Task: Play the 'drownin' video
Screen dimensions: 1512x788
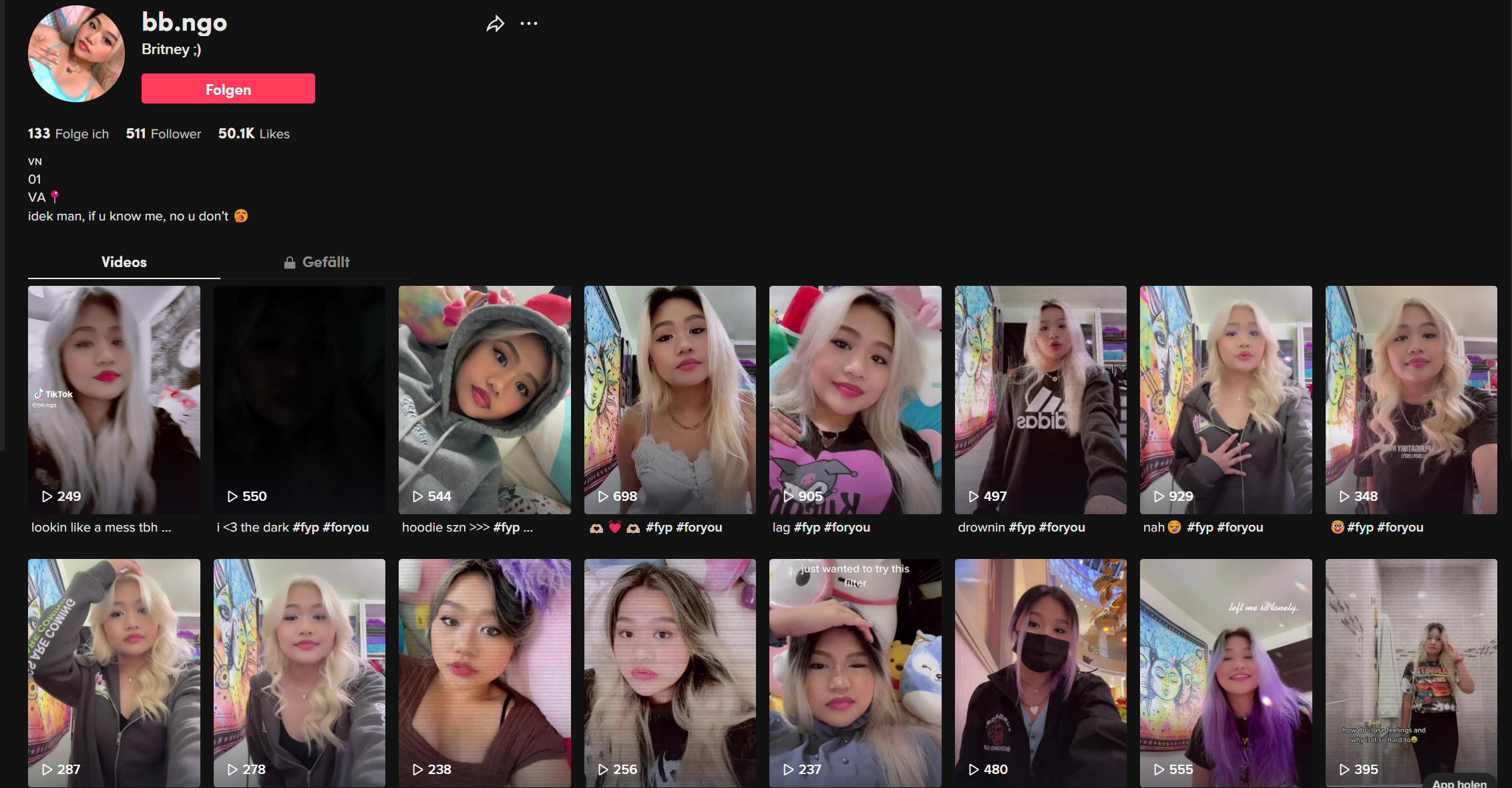Action: pyautogui.click(x=1041, y=399)
